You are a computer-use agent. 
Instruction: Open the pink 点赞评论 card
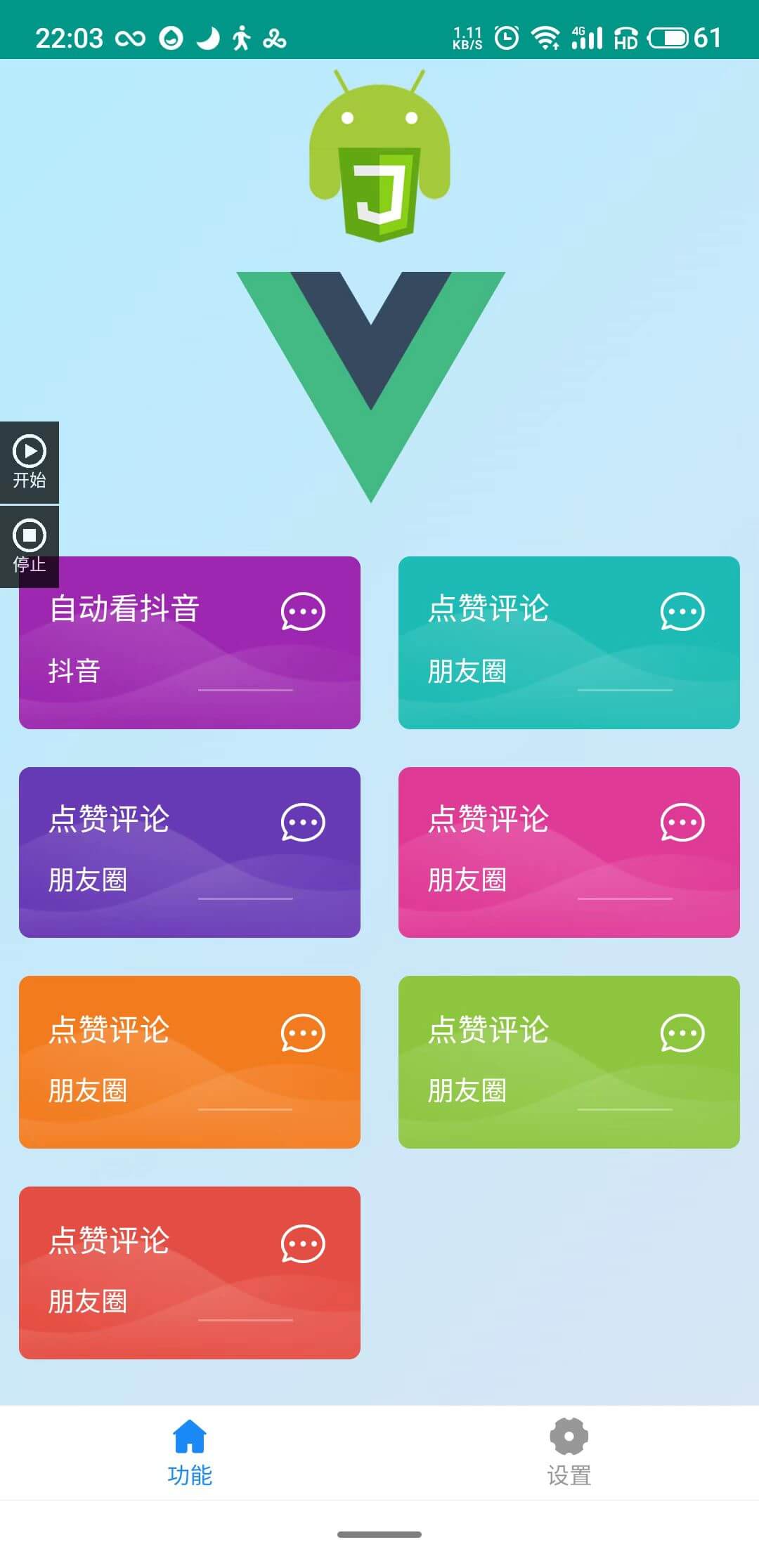[569, 852]
